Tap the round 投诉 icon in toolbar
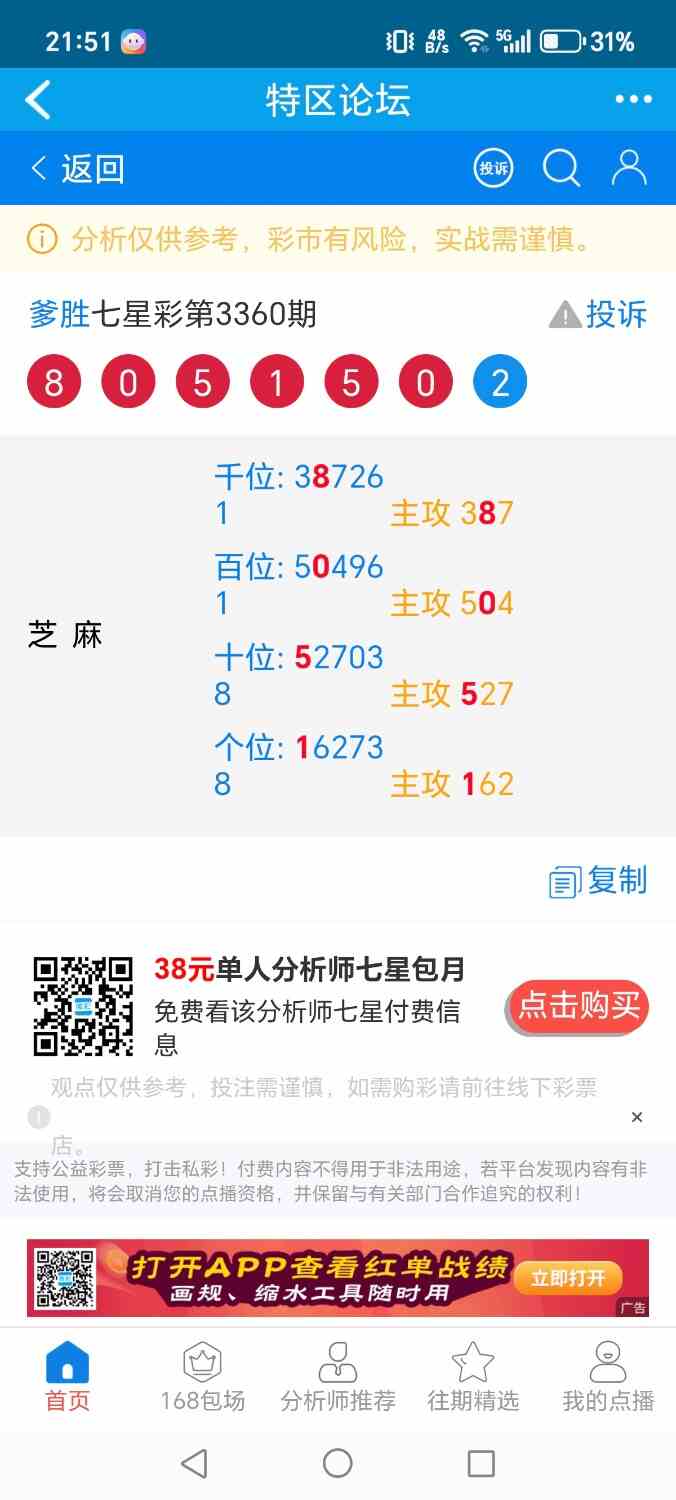This screenshot has width=676, height=1500. [493, 168]
